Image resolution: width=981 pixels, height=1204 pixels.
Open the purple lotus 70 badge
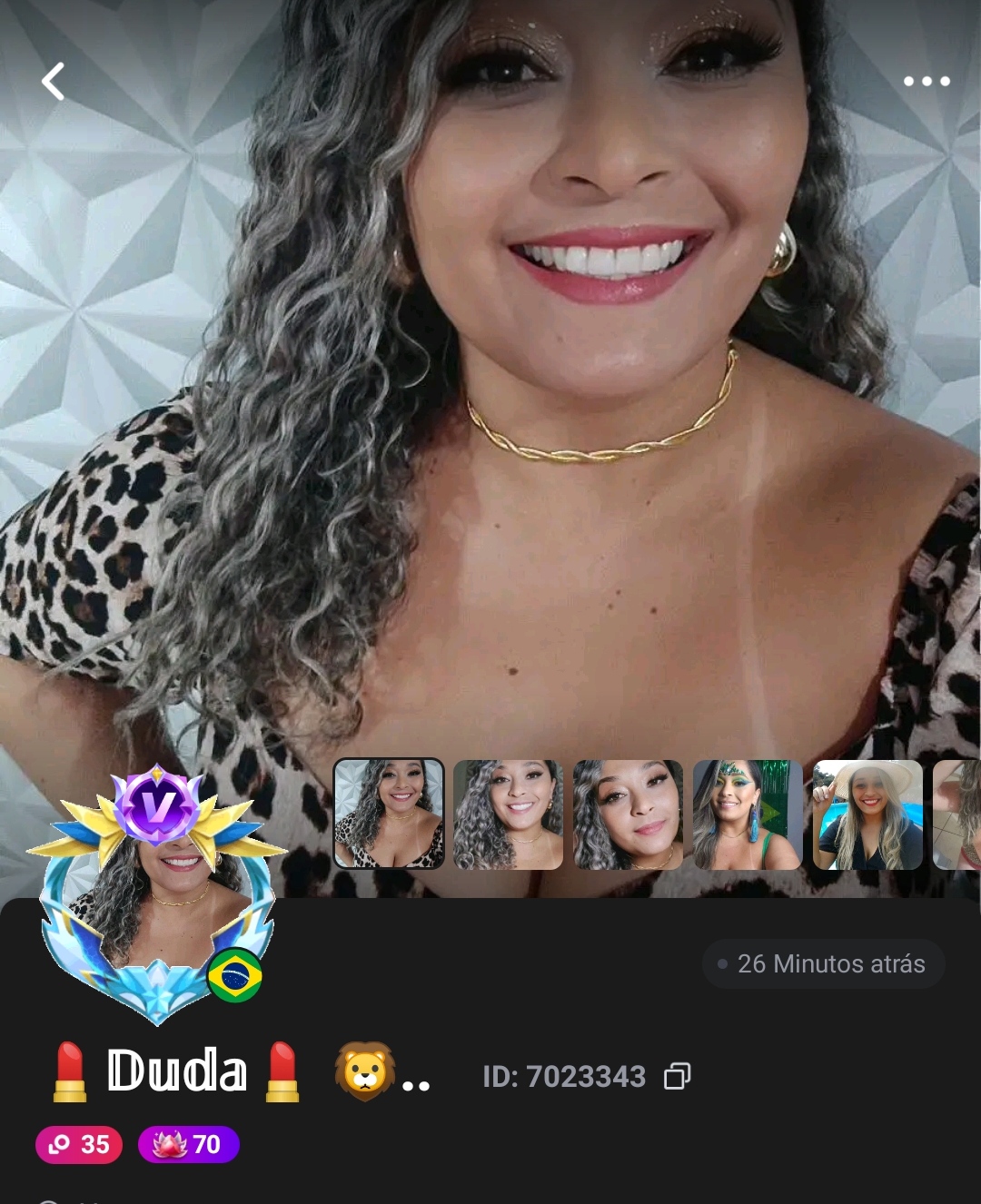coord(188,1144)
